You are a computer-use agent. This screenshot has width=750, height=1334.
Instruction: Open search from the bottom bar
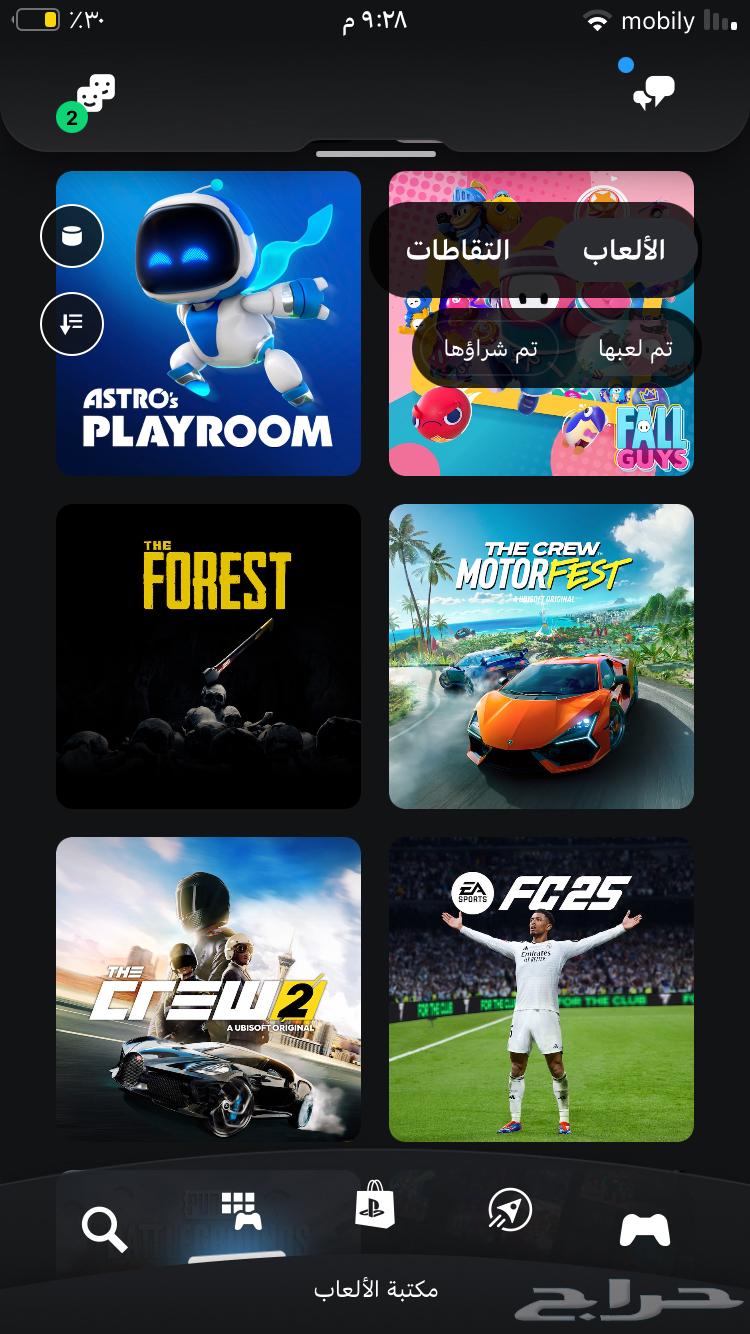click(x=104, y=1228)
